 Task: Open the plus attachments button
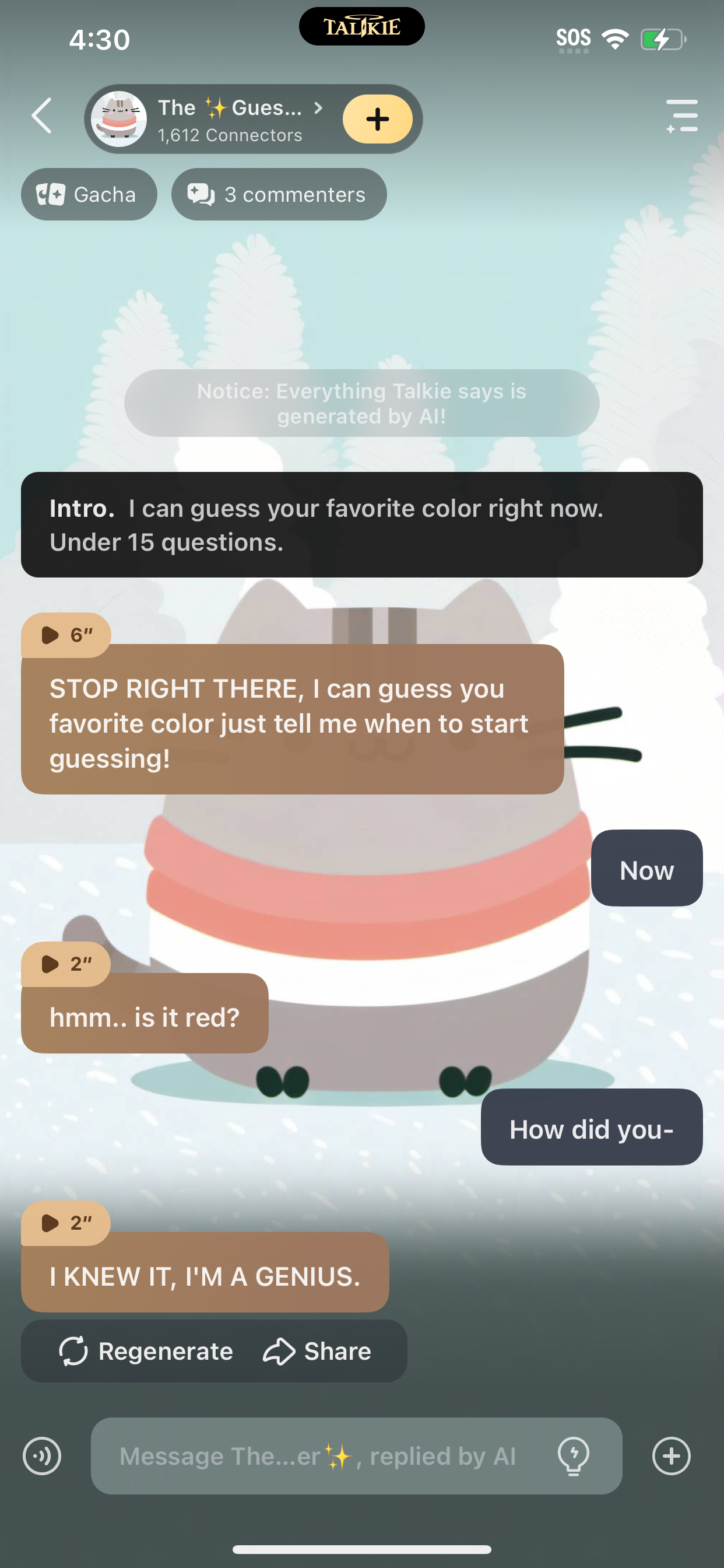tap(671, 1456)
